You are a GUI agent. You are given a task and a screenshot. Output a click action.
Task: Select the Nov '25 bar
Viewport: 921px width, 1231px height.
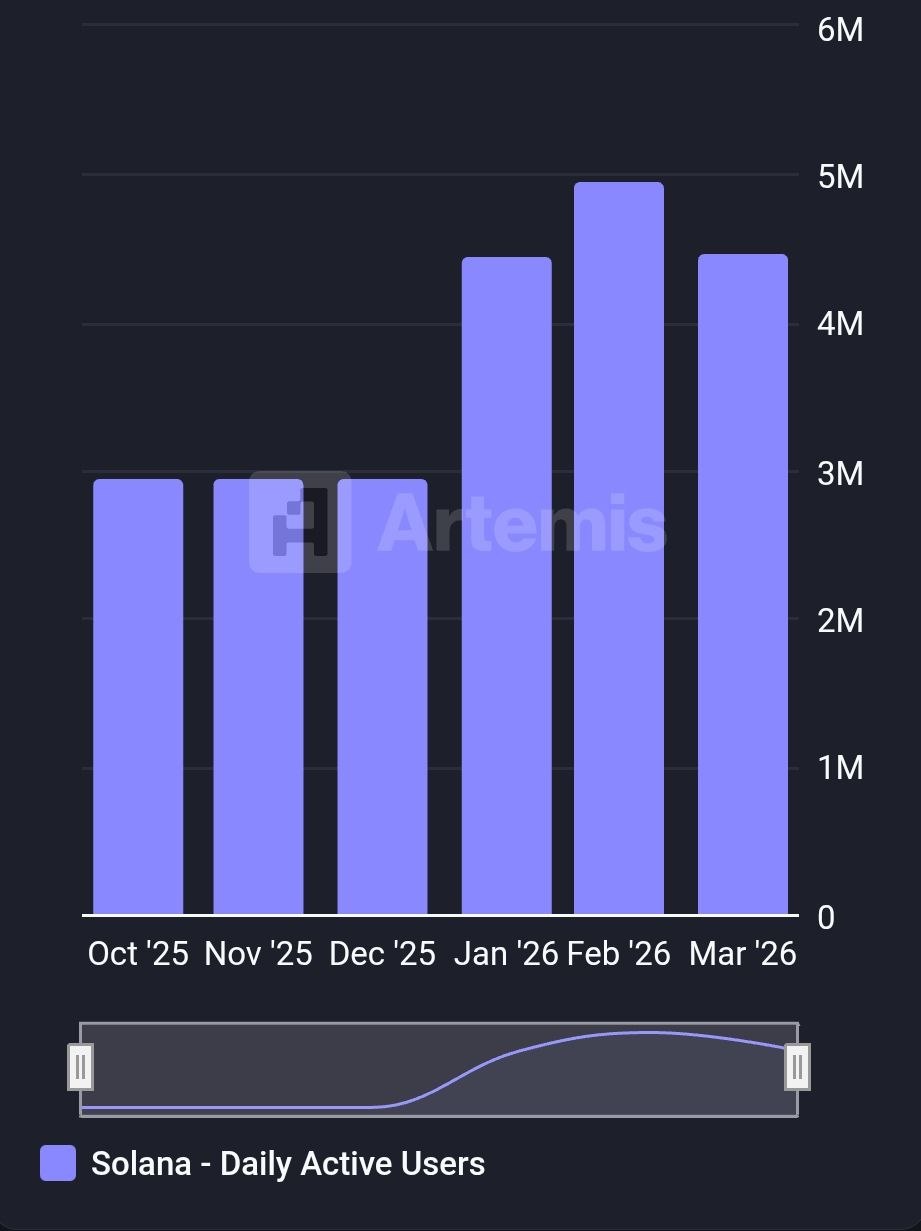pyautogui.click(x=258, y=700)
